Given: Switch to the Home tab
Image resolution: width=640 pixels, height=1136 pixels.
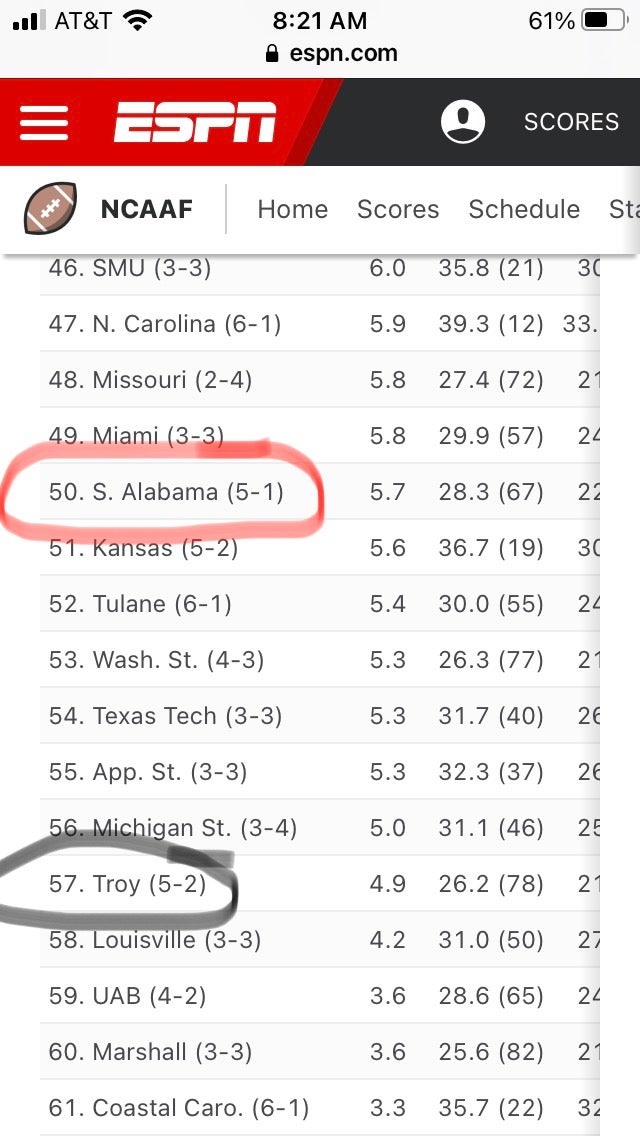Looking at the screenshot, I should coord(292,209).
